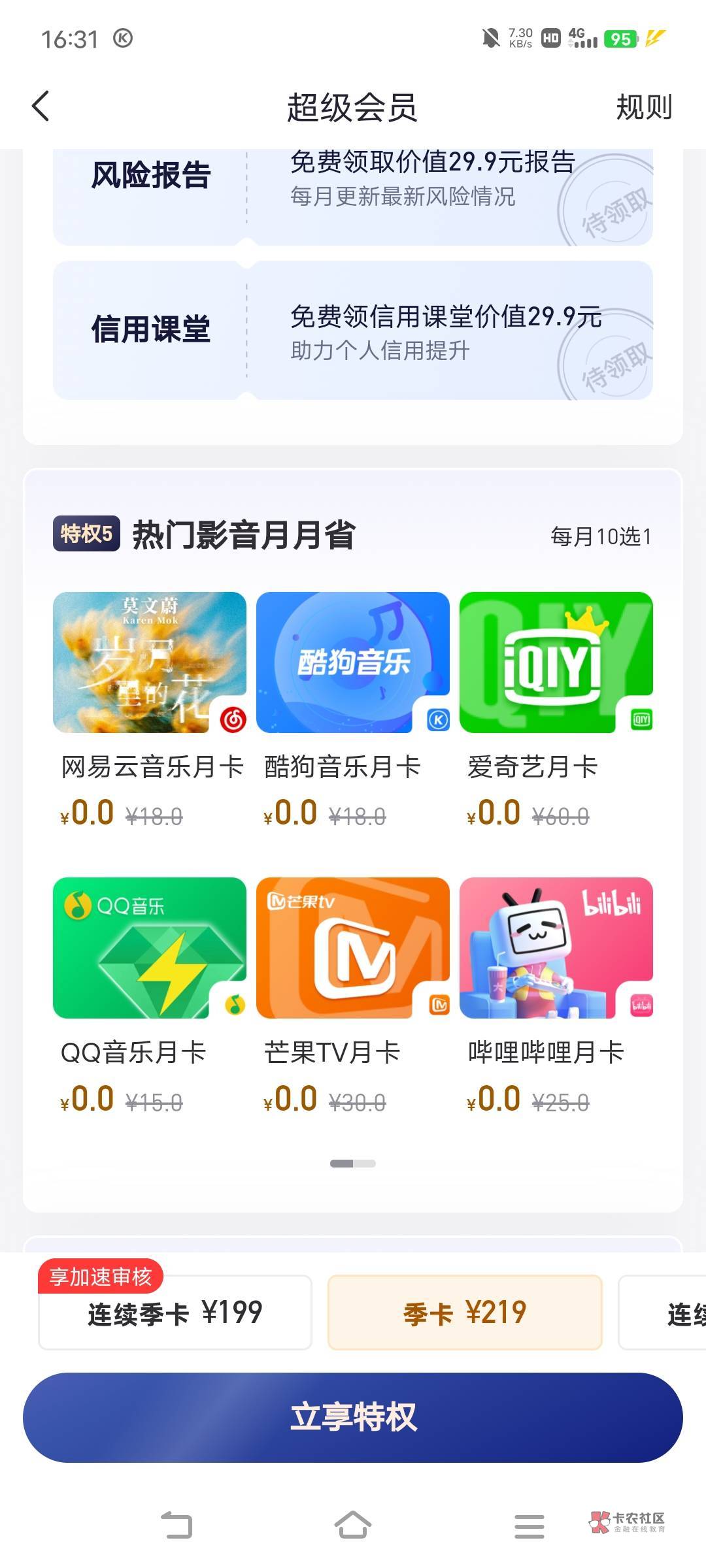Screen dimensions: 706x1568
Task: Pick the 哔哩哔哩月卡 tile
Action: [556, 997]
